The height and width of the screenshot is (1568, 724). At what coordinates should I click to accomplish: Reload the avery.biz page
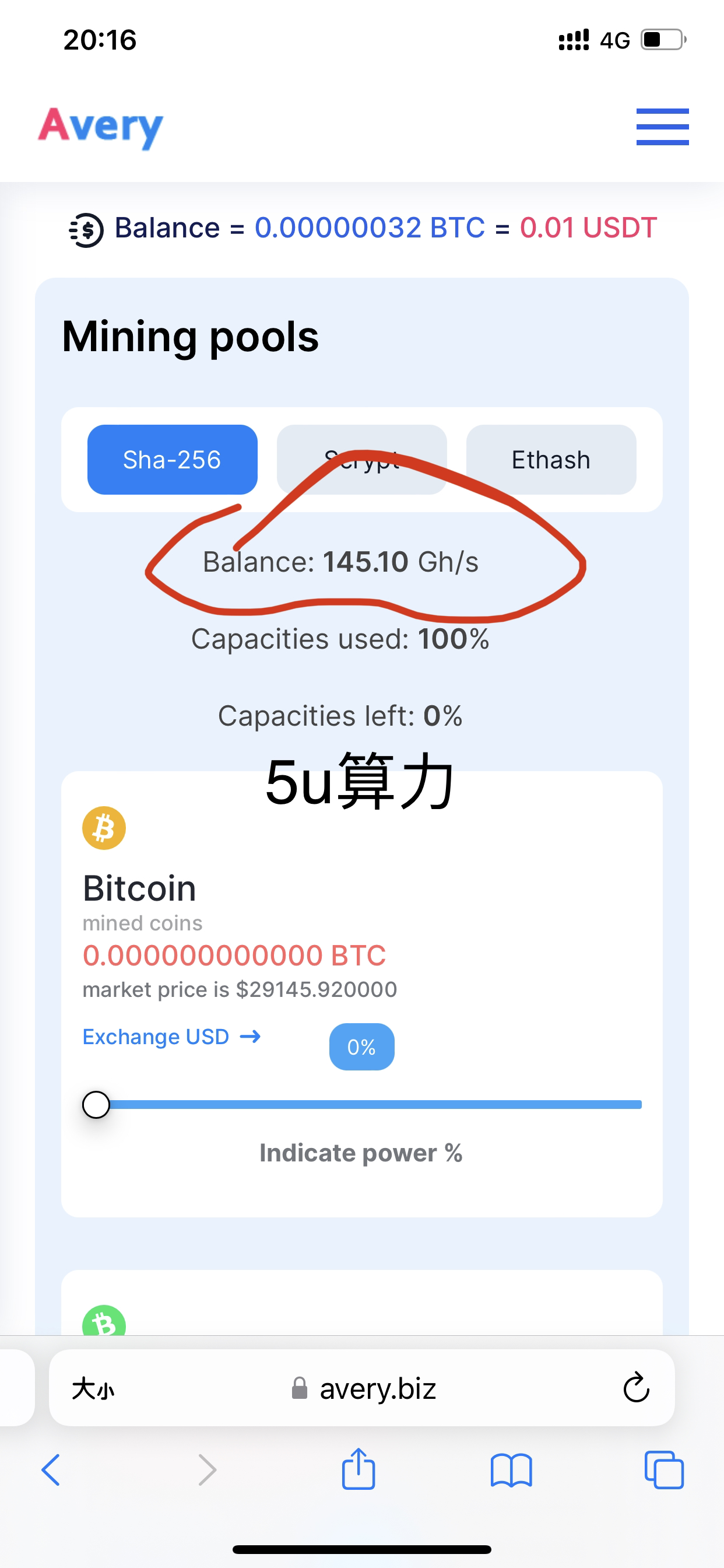pyautogui.click(x=637, y=1388)
